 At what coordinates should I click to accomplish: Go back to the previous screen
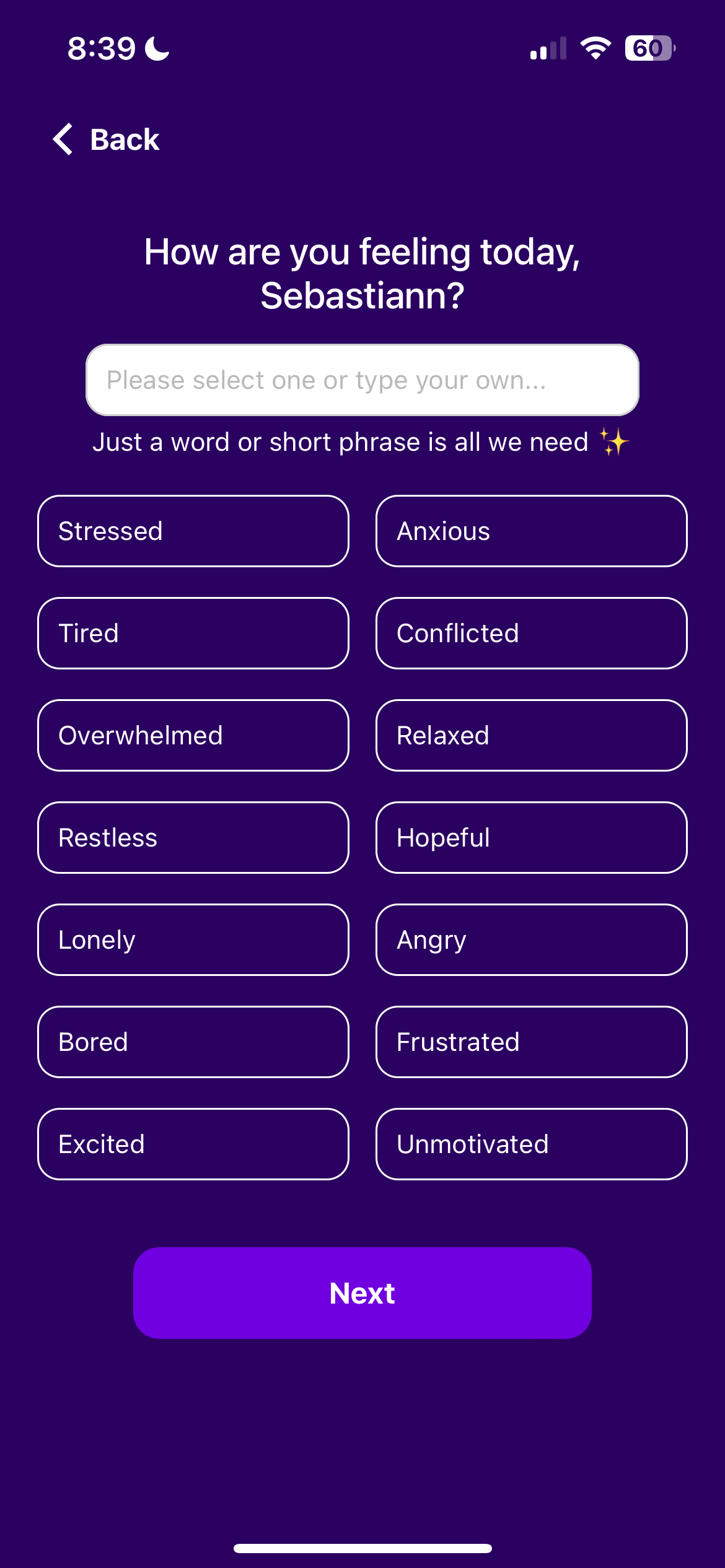tap(107, 139)
